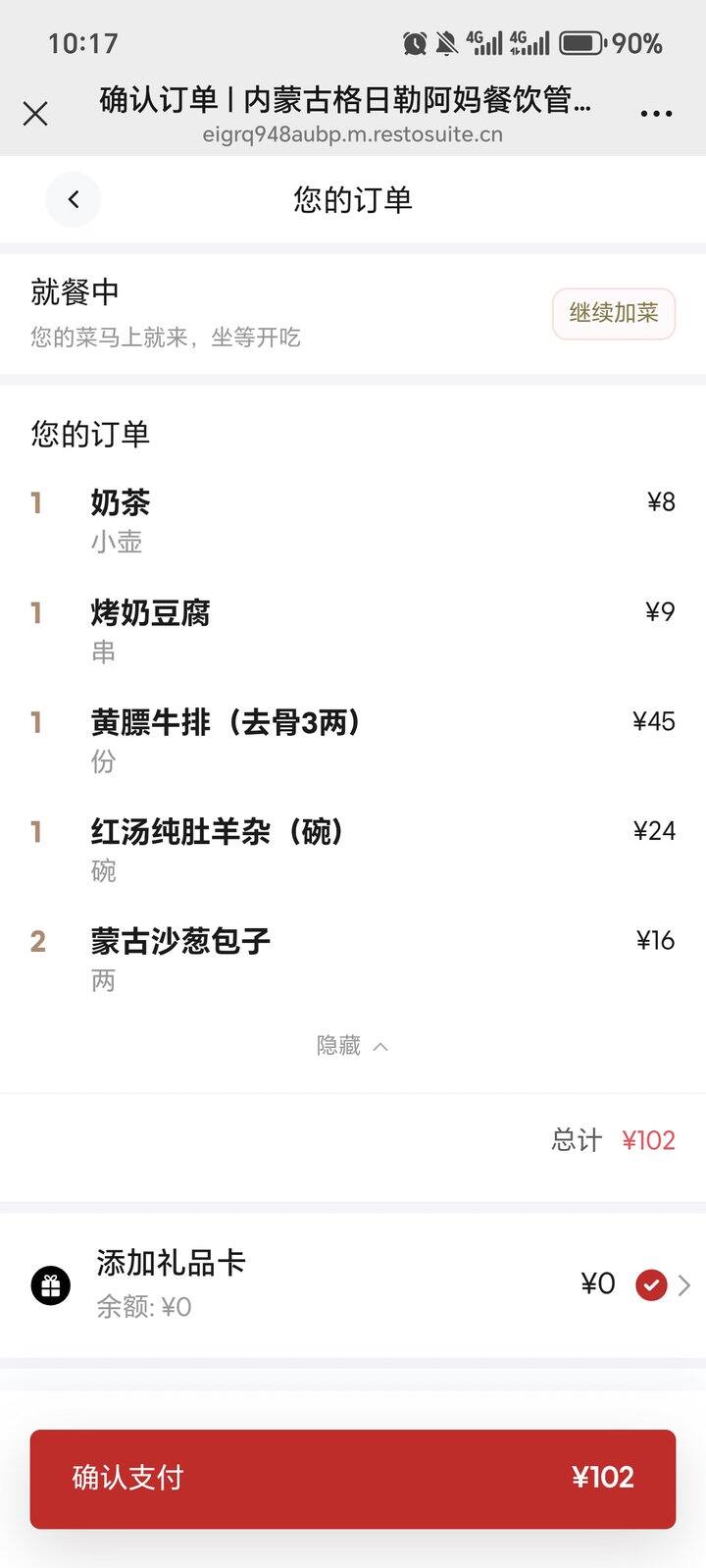Confirm payment with 确认支付 ¥102

click(353, 1478)
